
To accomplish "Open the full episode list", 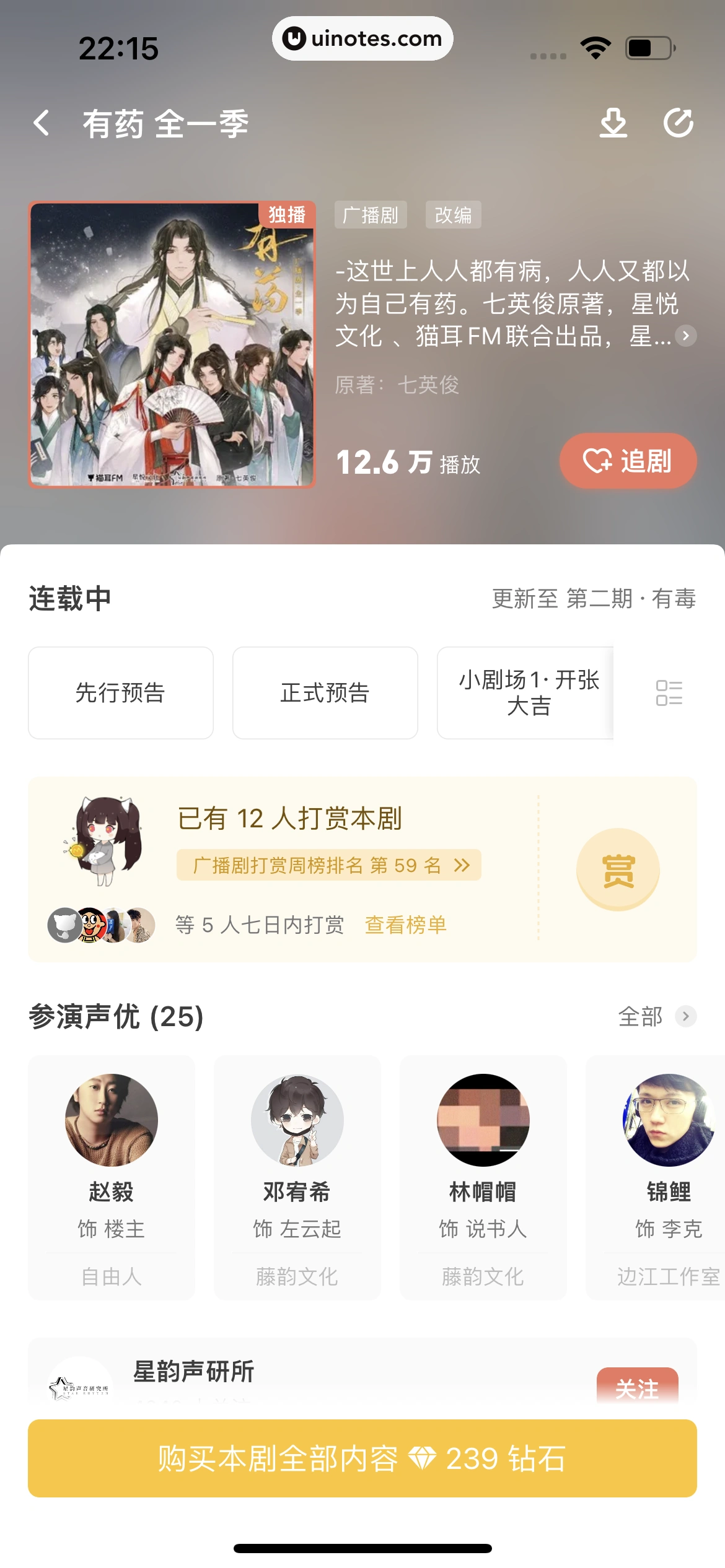I will coord(669,693).
